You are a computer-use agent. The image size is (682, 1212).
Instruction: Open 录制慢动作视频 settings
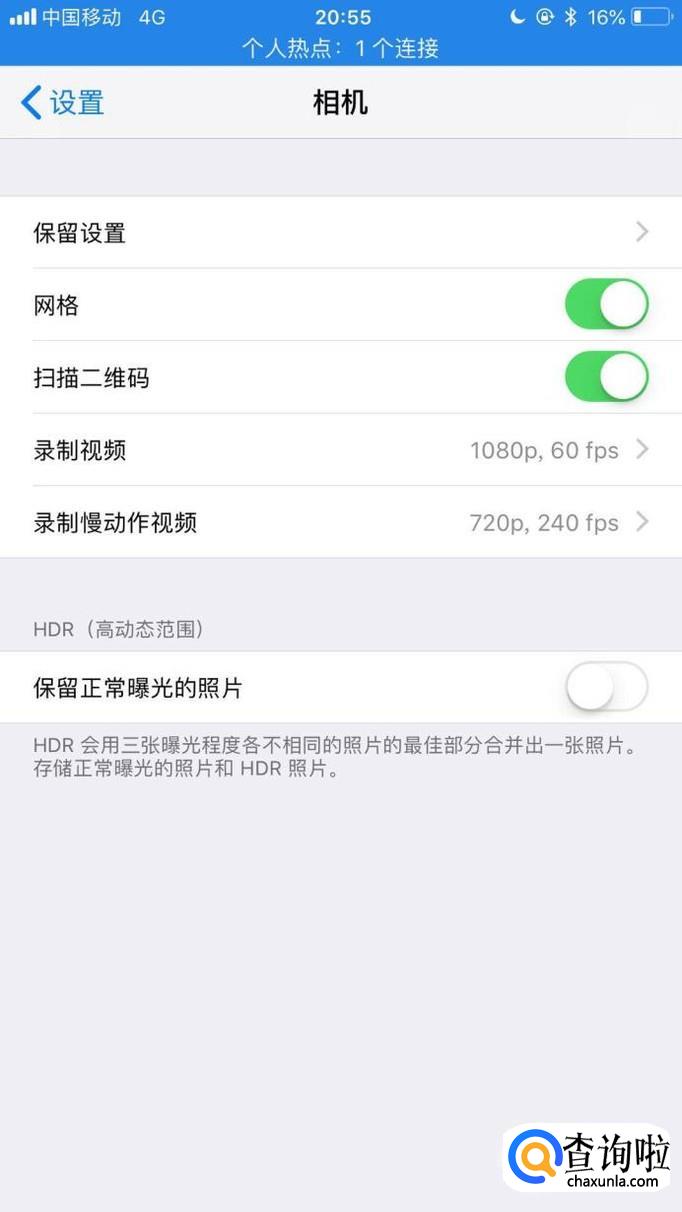(x=340, y=522)
